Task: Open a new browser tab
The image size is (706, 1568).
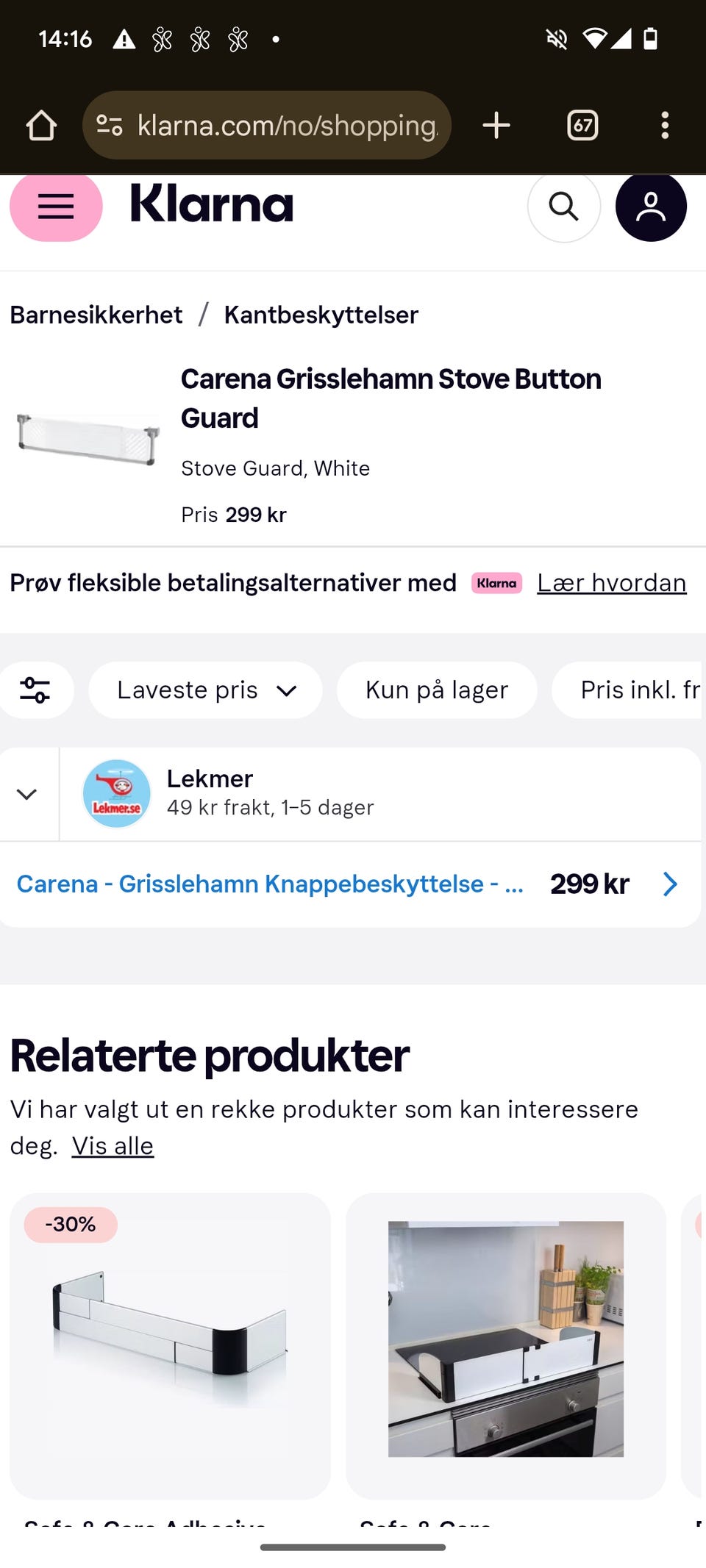Action: click(x=496, y=125)
